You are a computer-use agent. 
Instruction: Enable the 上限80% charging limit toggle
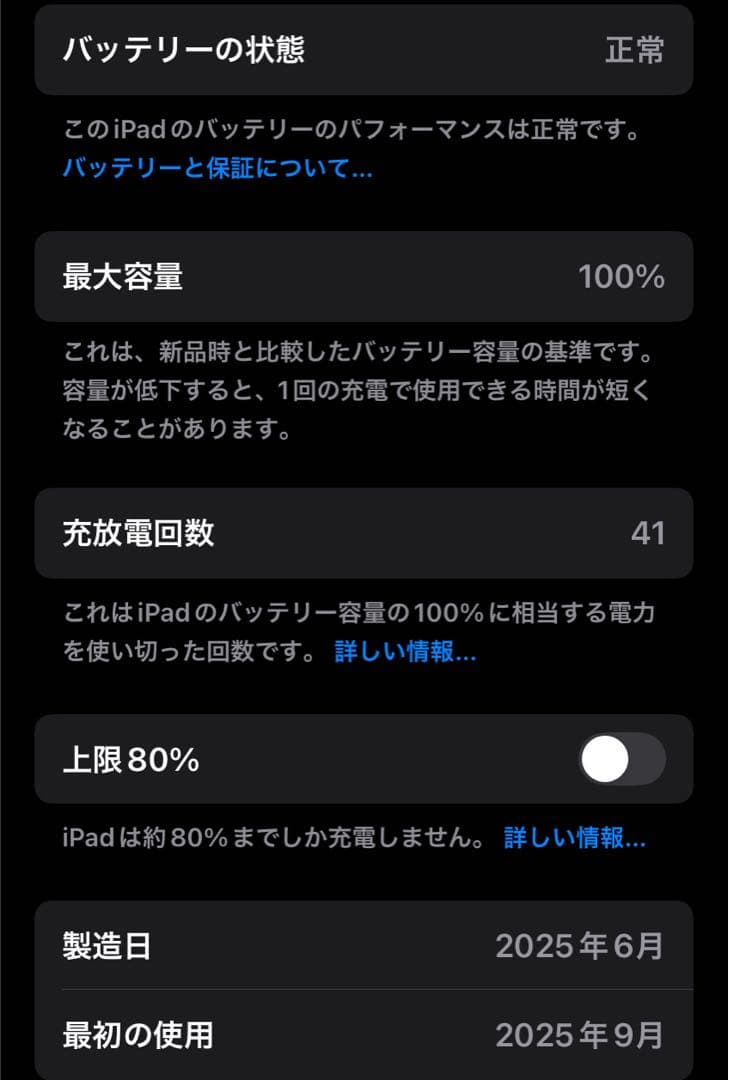(621, 759)
